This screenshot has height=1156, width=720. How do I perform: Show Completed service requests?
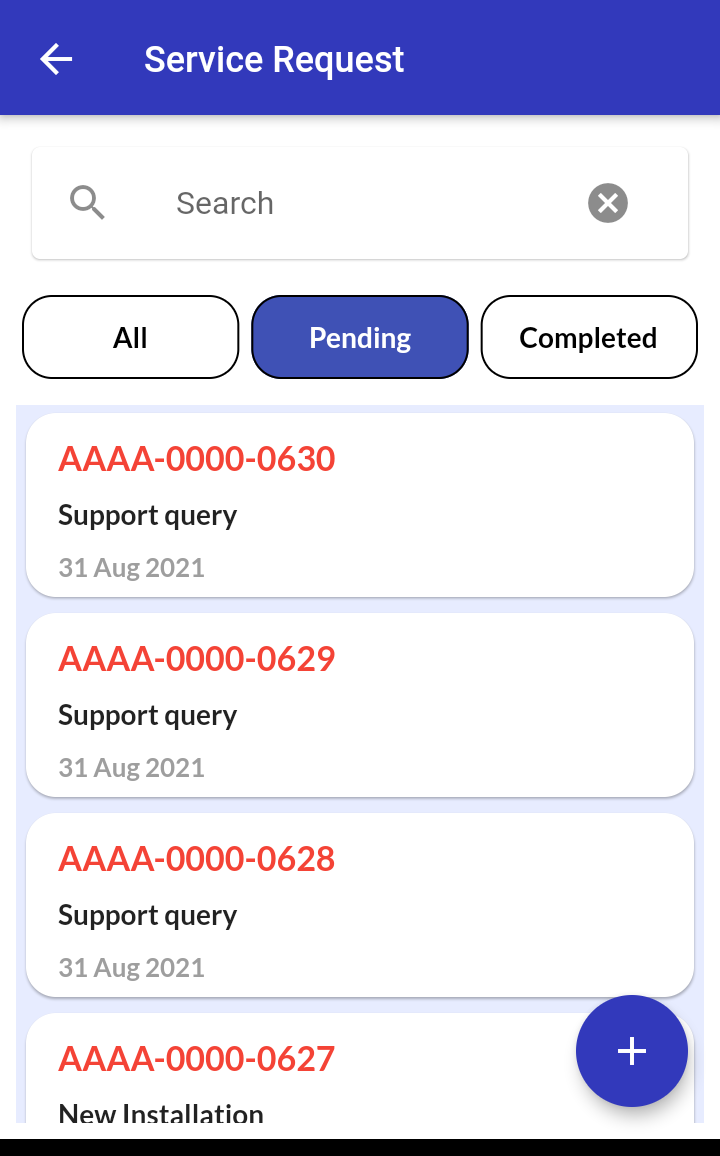pos(589,337)
